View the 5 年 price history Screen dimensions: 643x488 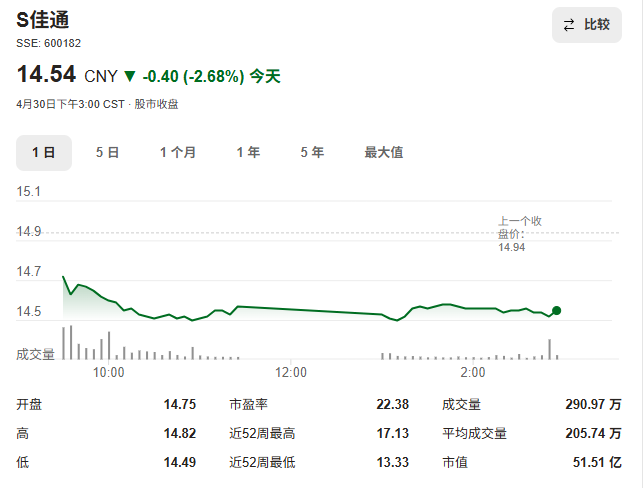[312, 153]
